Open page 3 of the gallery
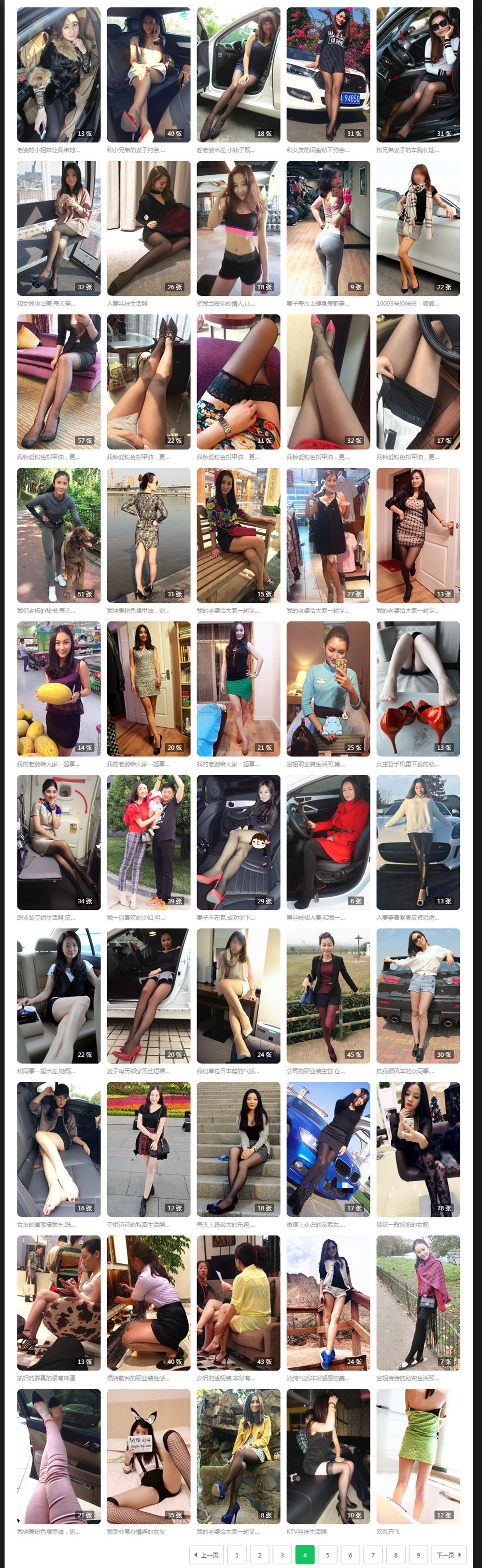The image size is (482, 1568). click(x=282, y=1554)
